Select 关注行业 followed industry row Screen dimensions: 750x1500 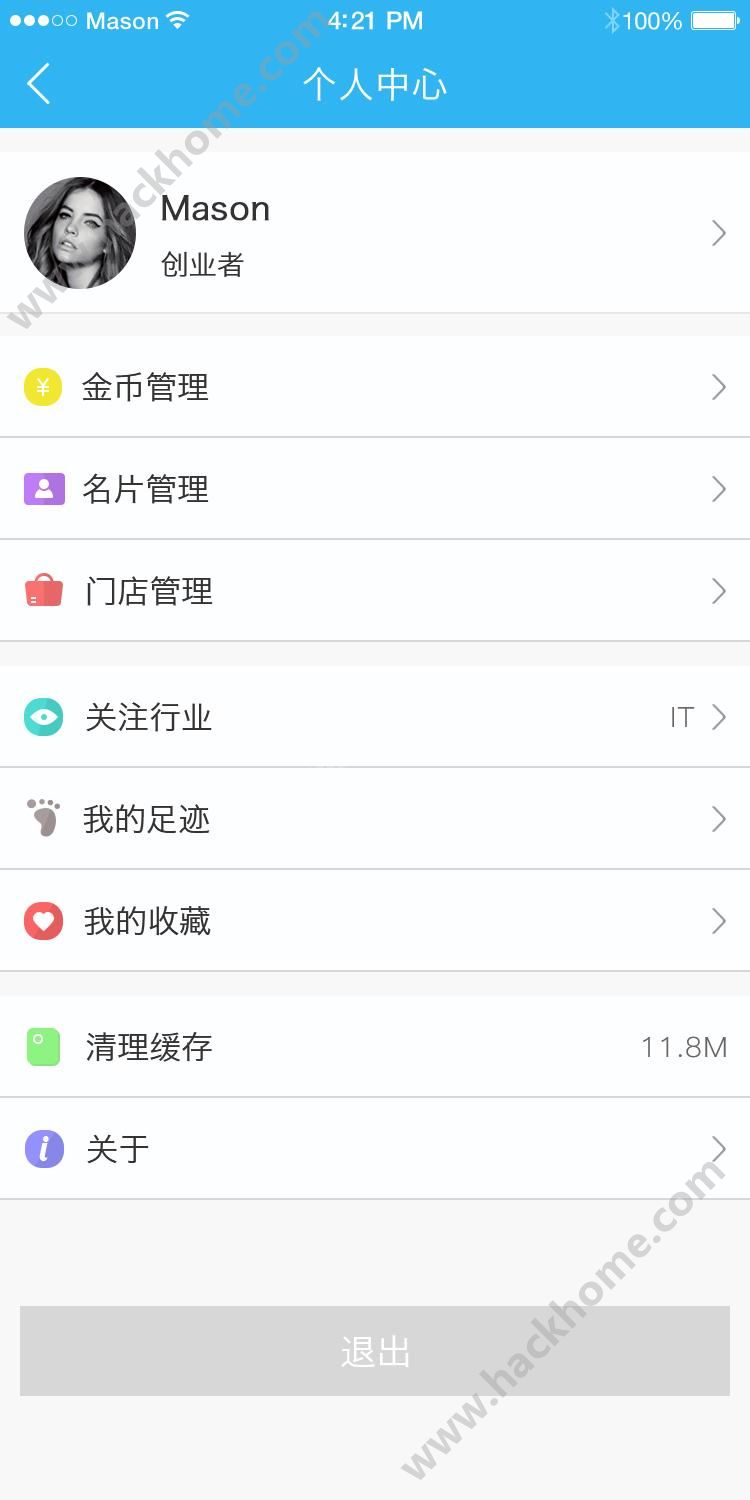pyautogui.click(x=375, y=717)
